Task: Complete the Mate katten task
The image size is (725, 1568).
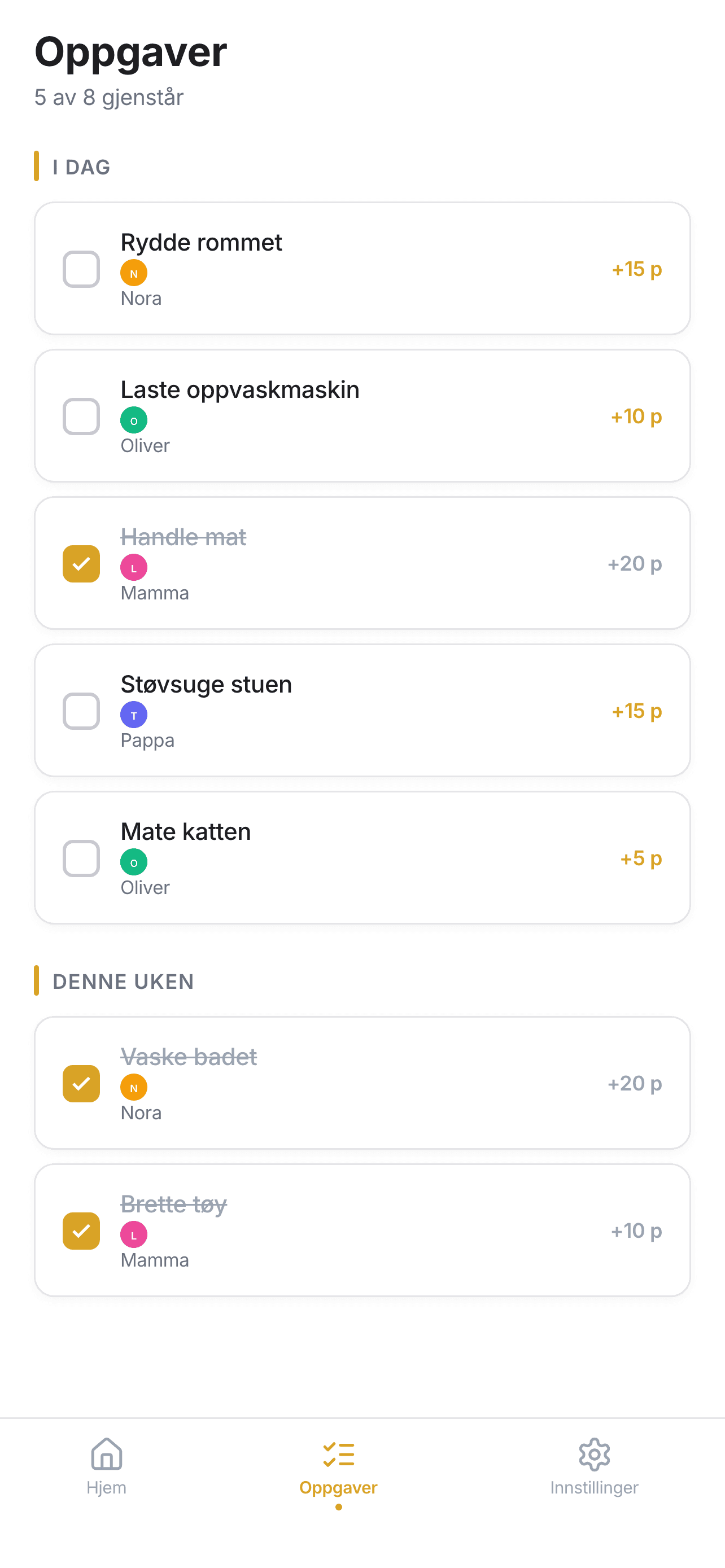Action: click(x=81, y=859)
